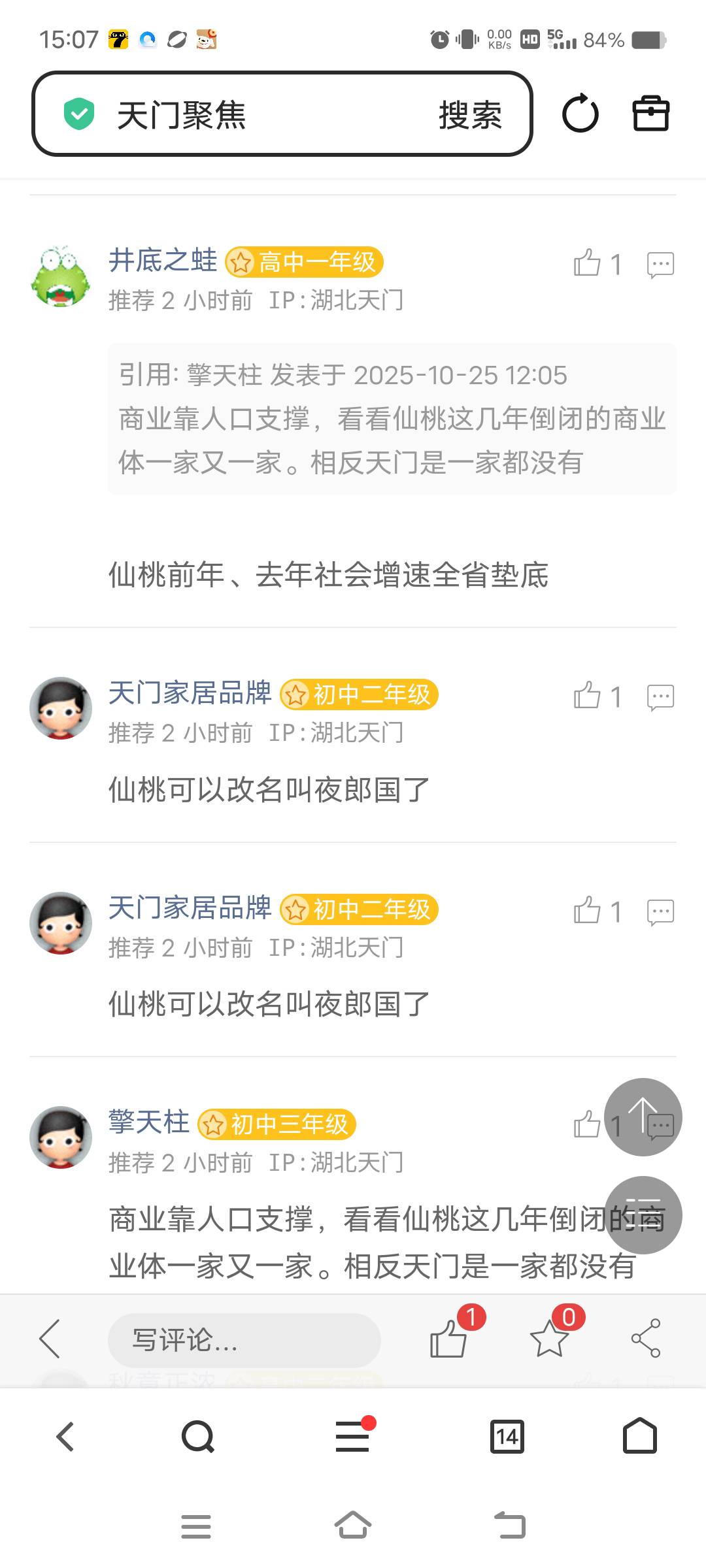Open the browser tabs showing 14

(x=507, y=1436)
